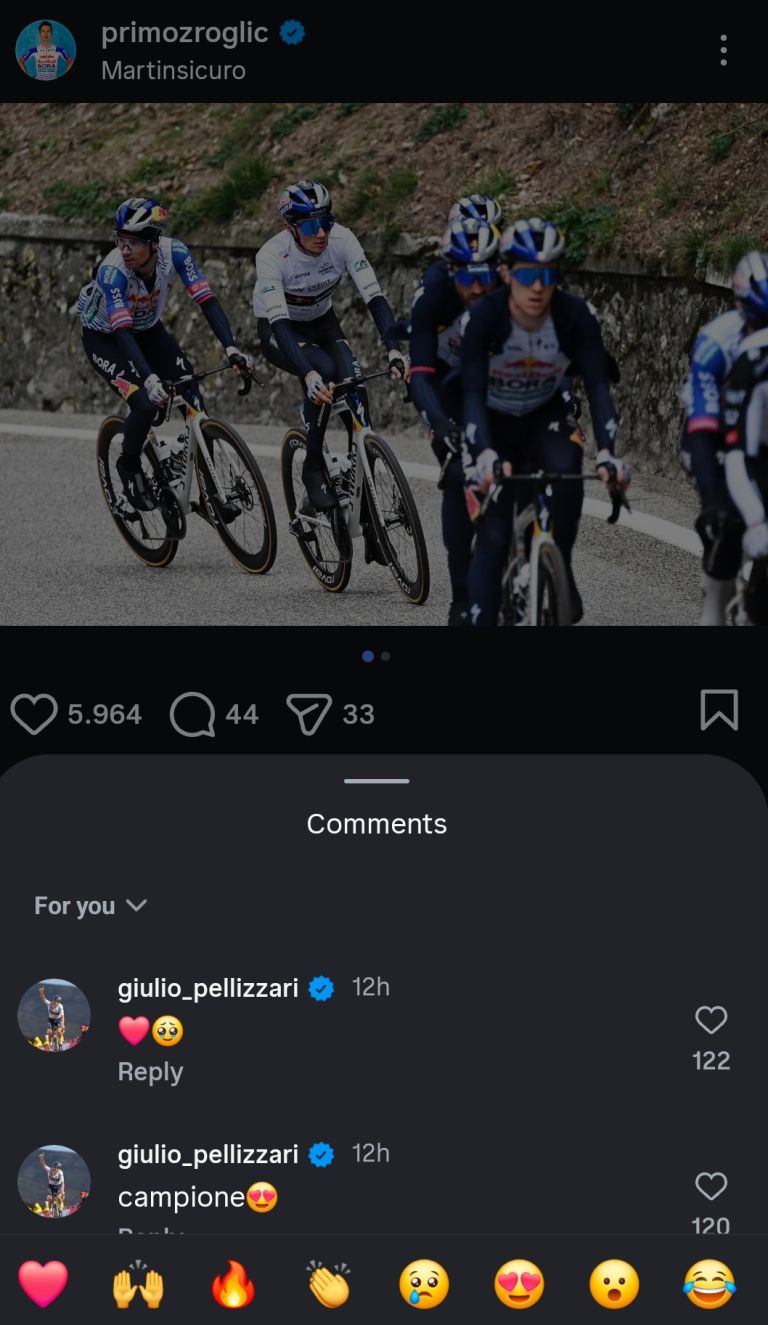Expand the For you comment sorting dropdown

pos(90,906)
